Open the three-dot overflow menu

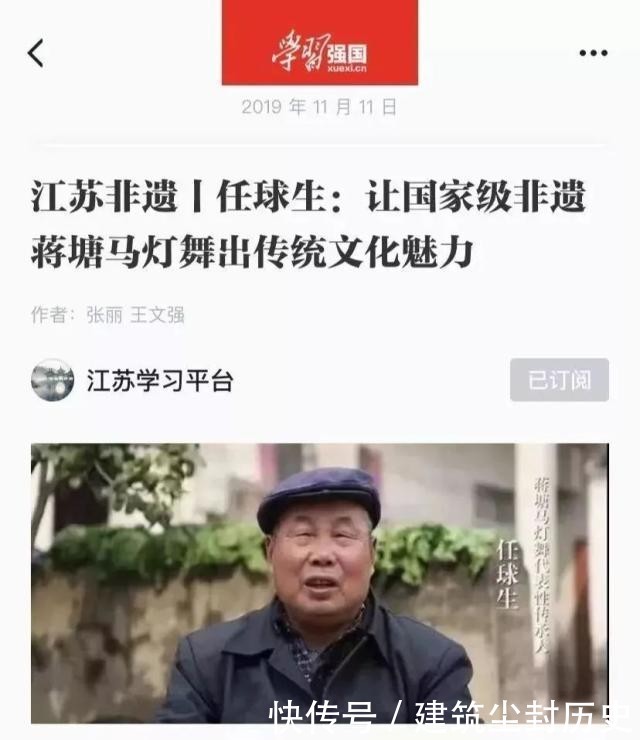[593, 53]
